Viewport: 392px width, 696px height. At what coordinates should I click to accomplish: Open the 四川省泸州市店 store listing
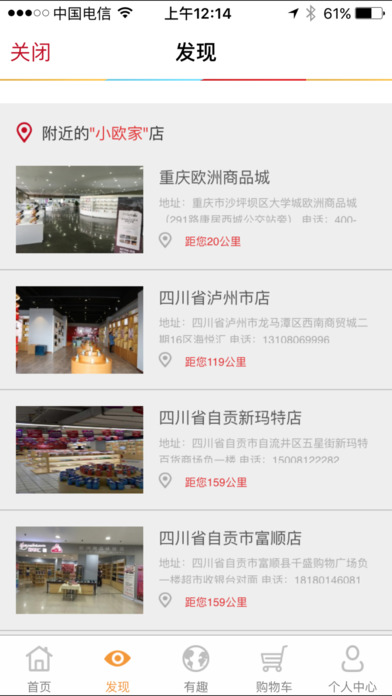pyautogui.click(x=196, y=330)
